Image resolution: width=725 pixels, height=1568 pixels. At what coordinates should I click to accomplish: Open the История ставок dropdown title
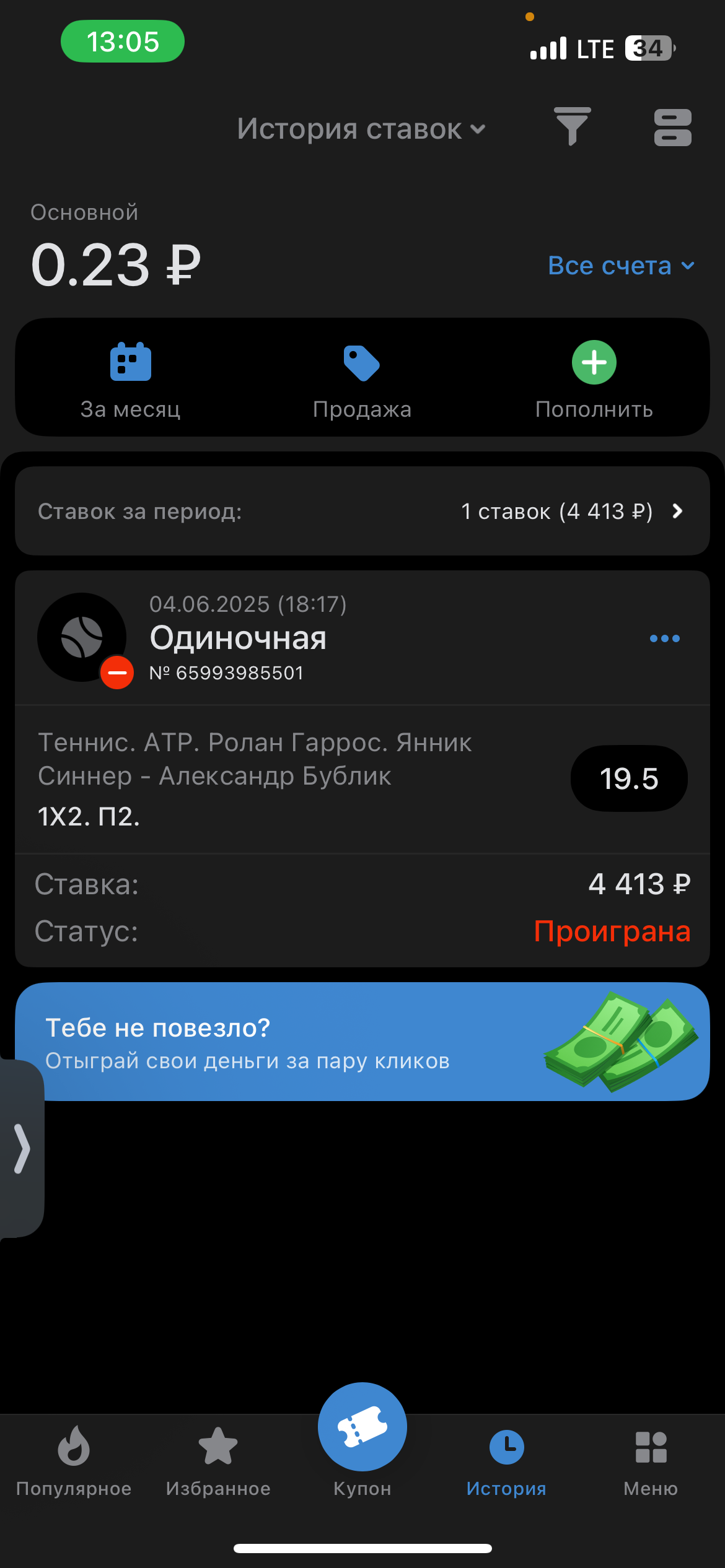coord(361,129)
